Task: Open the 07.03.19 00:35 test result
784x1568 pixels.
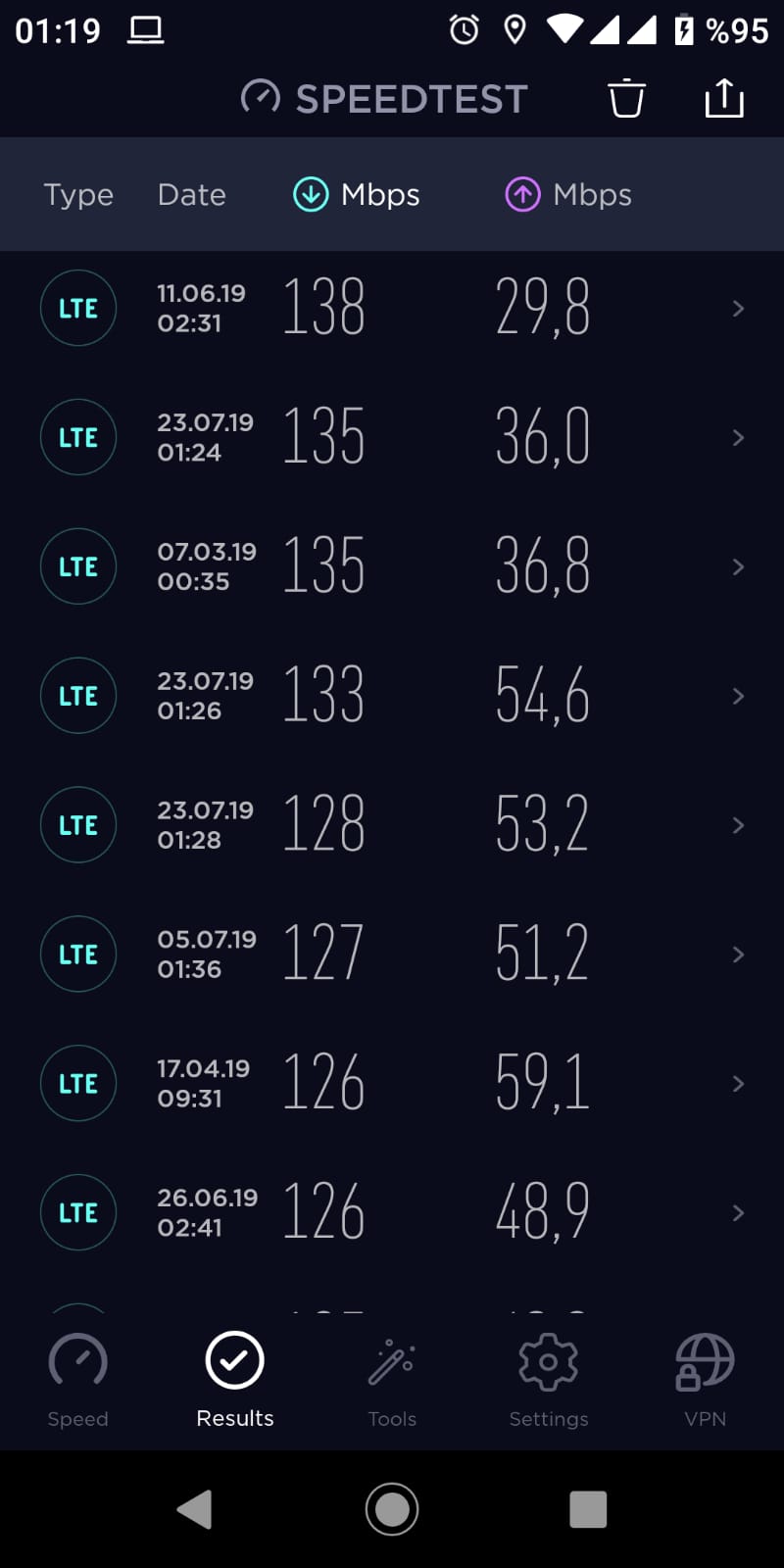Action: [392, 566]
